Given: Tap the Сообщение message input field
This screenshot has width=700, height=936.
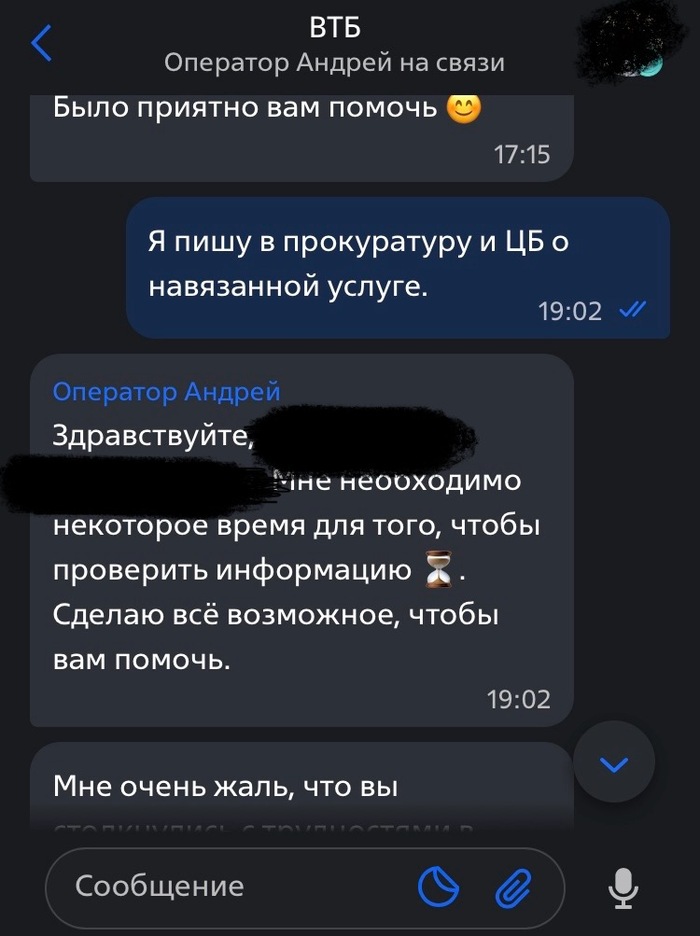Looking at the screenshot, I should 230,886.
